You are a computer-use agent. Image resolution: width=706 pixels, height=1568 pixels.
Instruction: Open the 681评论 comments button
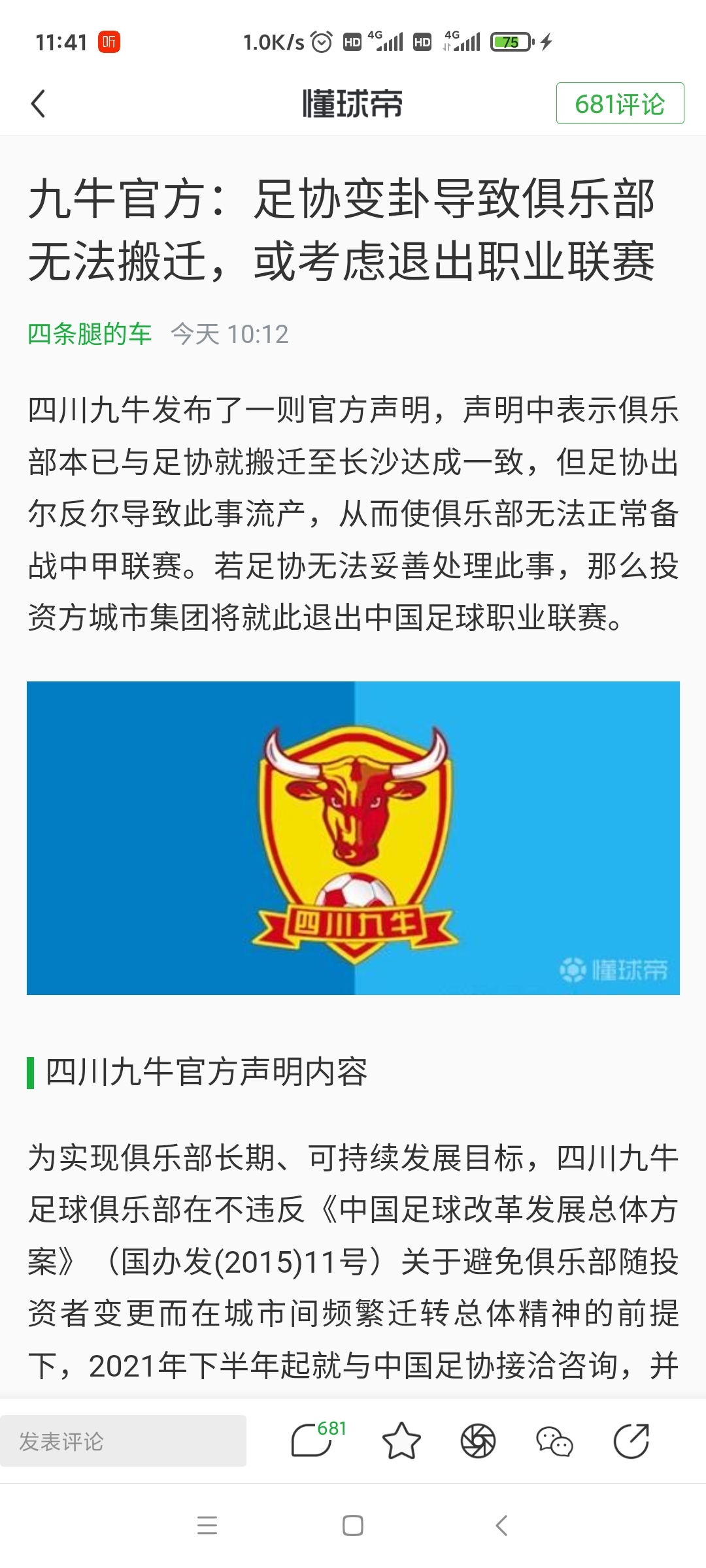[x=620, y=103]
